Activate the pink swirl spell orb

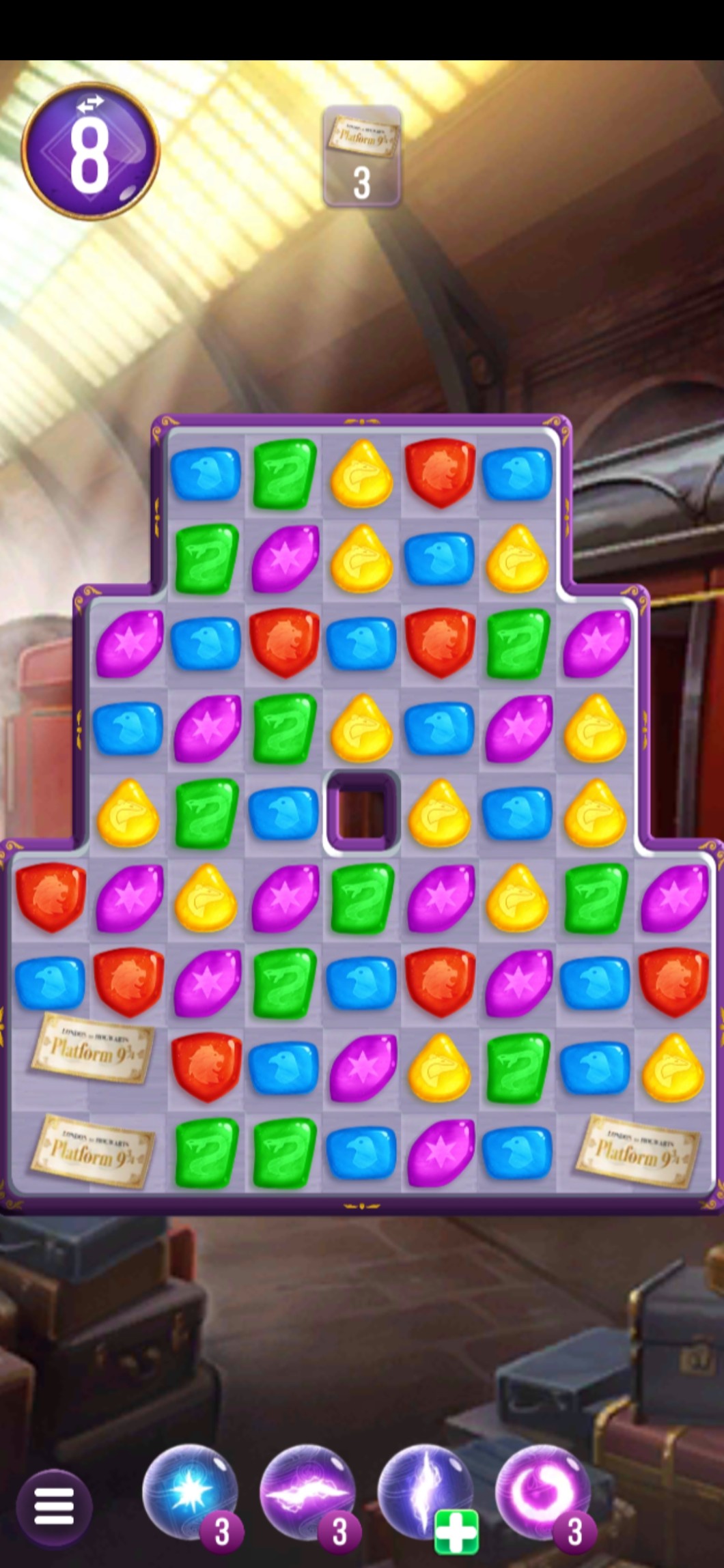pos(543,1494)
